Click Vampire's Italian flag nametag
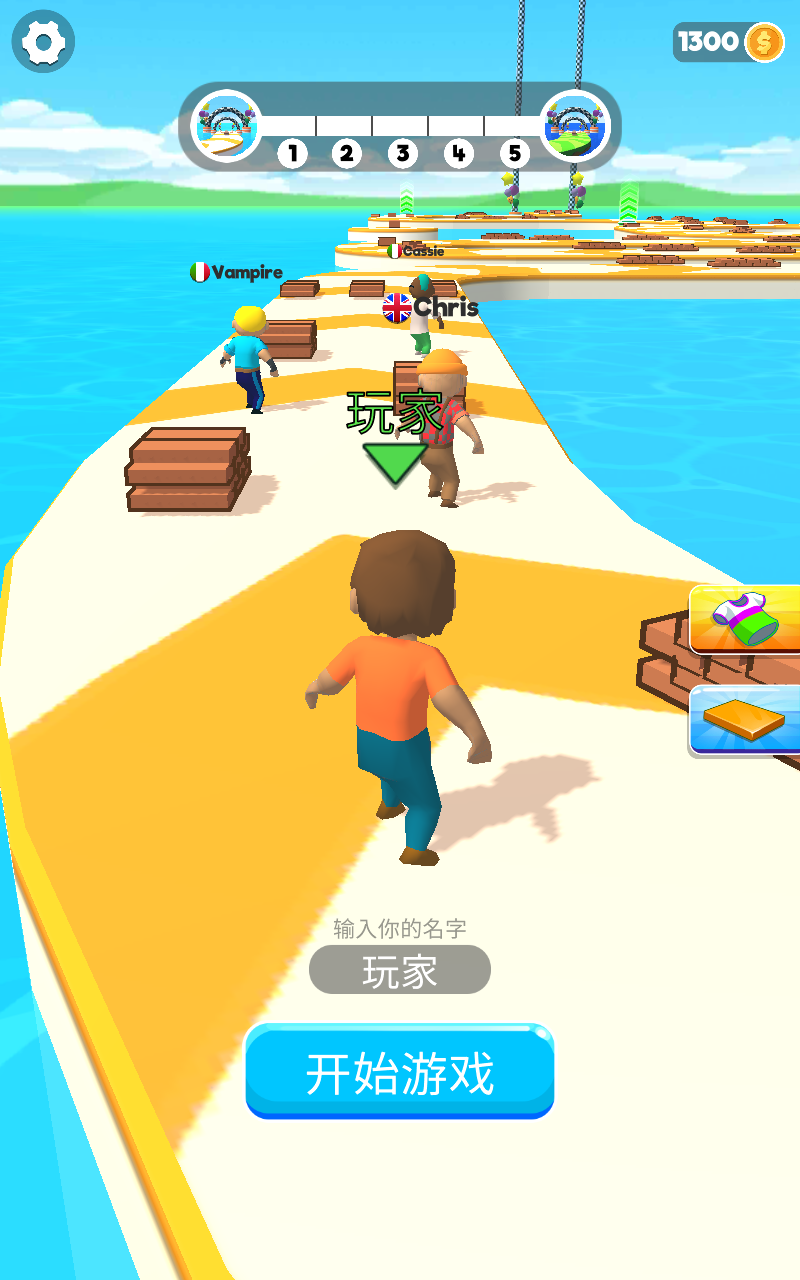The height and width of the screenshot is (1280, 800). point(236,270)
